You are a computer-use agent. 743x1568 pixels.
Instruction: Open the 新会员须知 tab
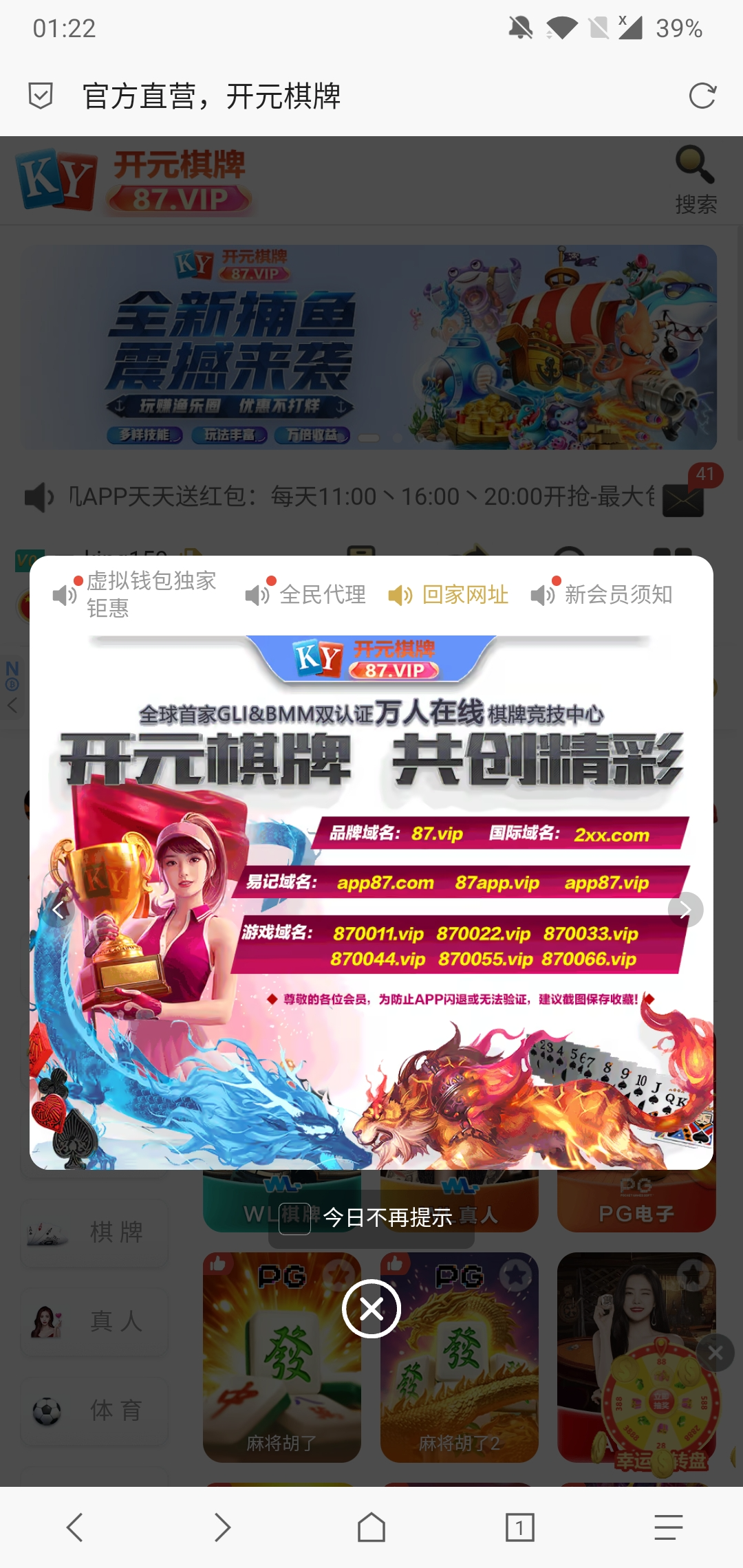(603, 594)
